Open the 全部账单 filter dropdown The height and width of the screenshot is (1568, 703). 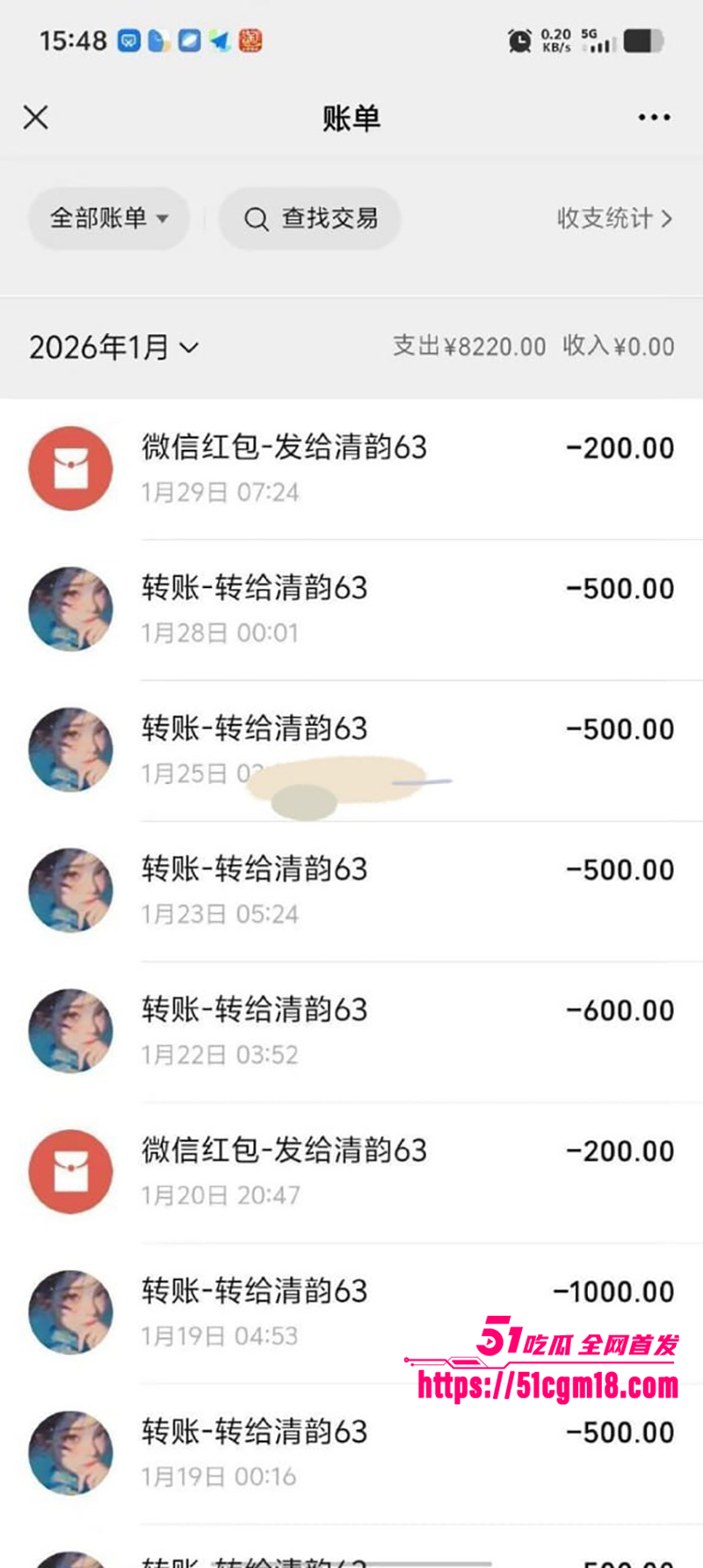click(108, 219)
